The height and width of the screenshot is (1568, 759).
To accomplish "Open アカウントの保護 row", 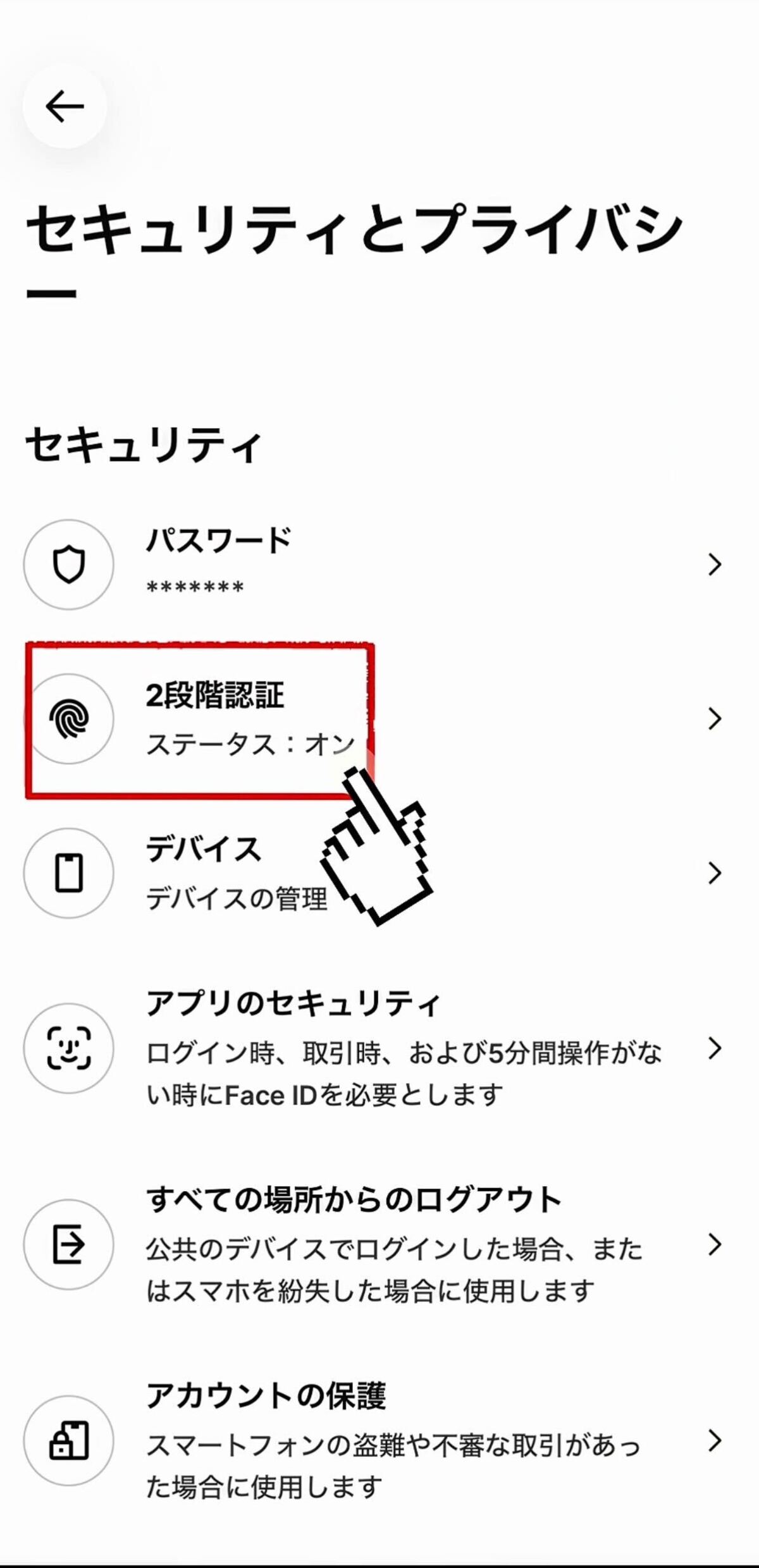I will pyautogui.click(x=379, y=1440).
